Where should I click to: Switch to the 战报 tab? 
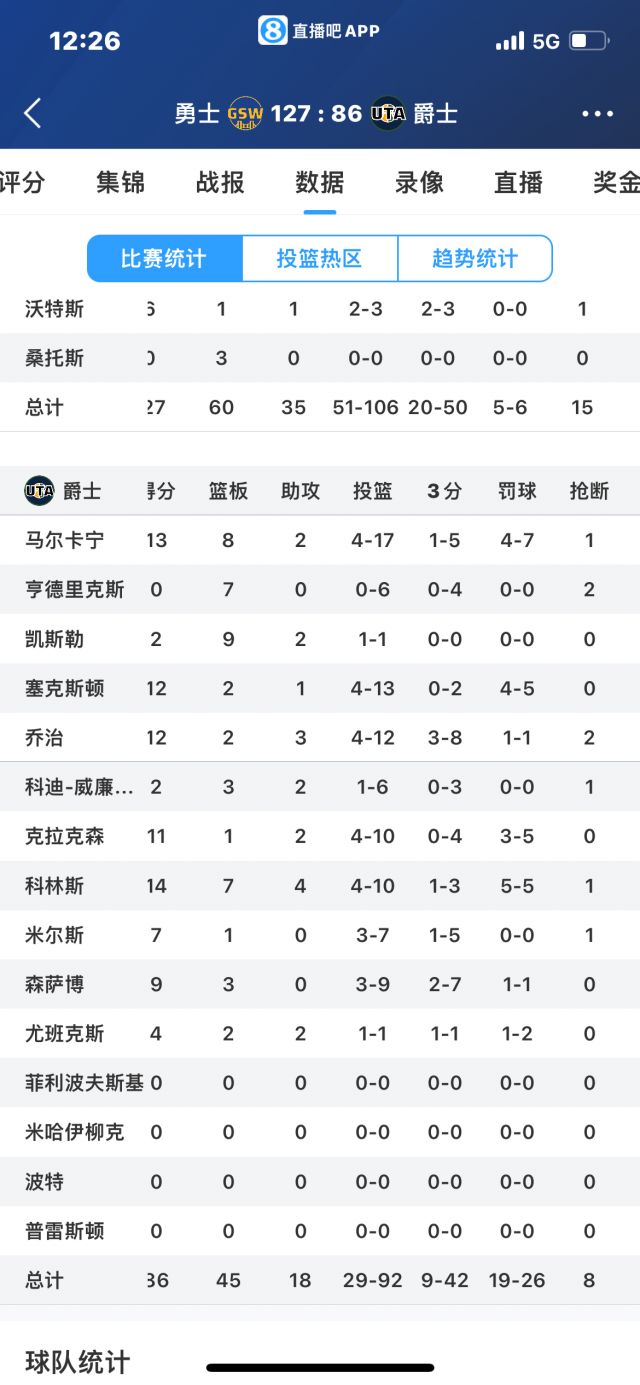coord(220,182)
